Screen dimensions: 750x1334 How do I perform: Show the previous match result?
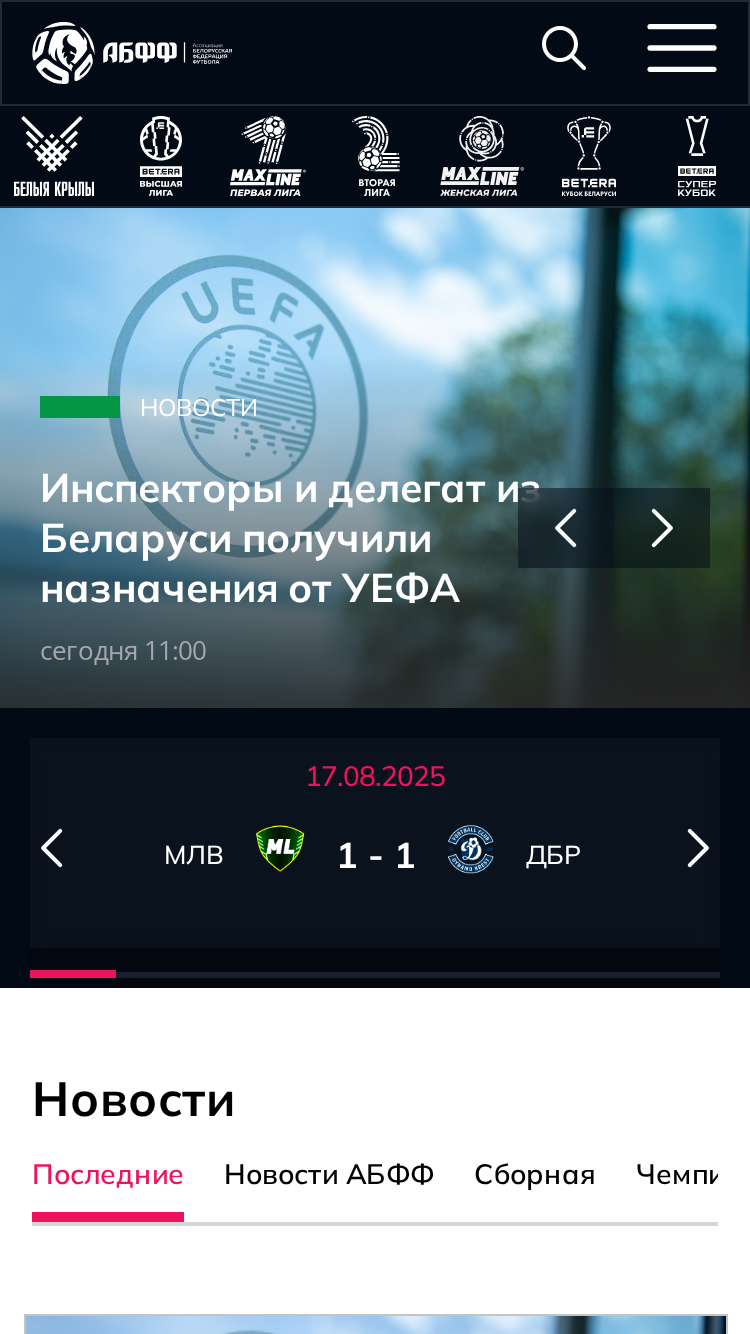click(x=52, y=849)
